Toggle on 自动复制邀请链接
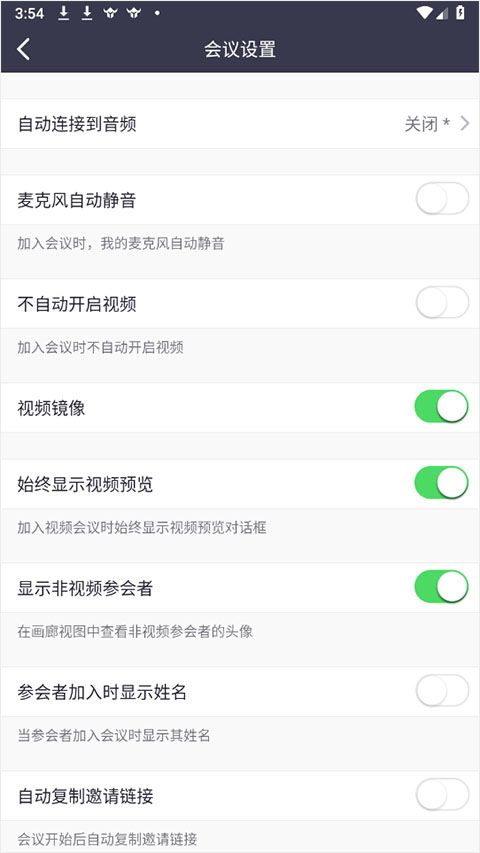Viewport: 480px width, 853px height. point(442,795)
